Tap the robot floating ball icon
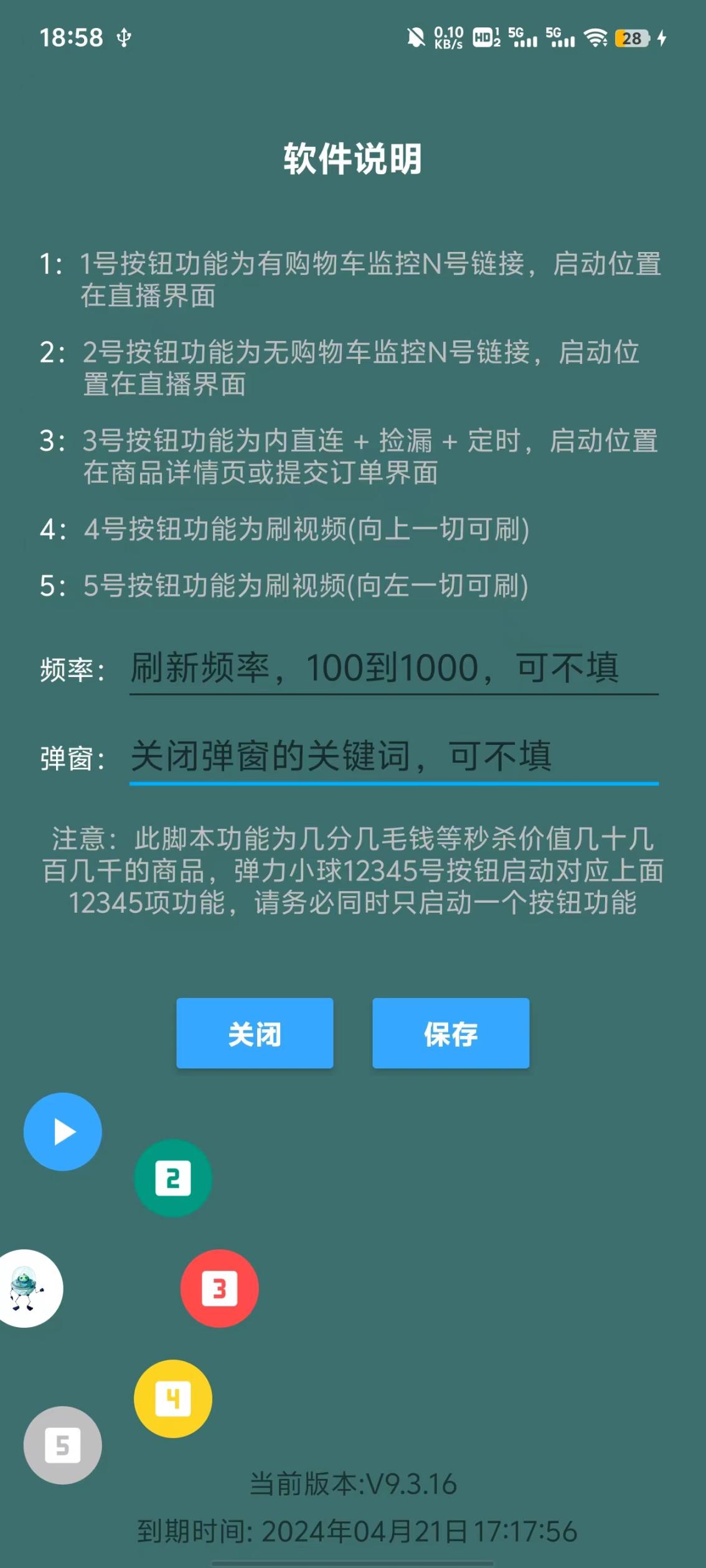This screenshot has height=1568, width=706. tap(26, 1288)
